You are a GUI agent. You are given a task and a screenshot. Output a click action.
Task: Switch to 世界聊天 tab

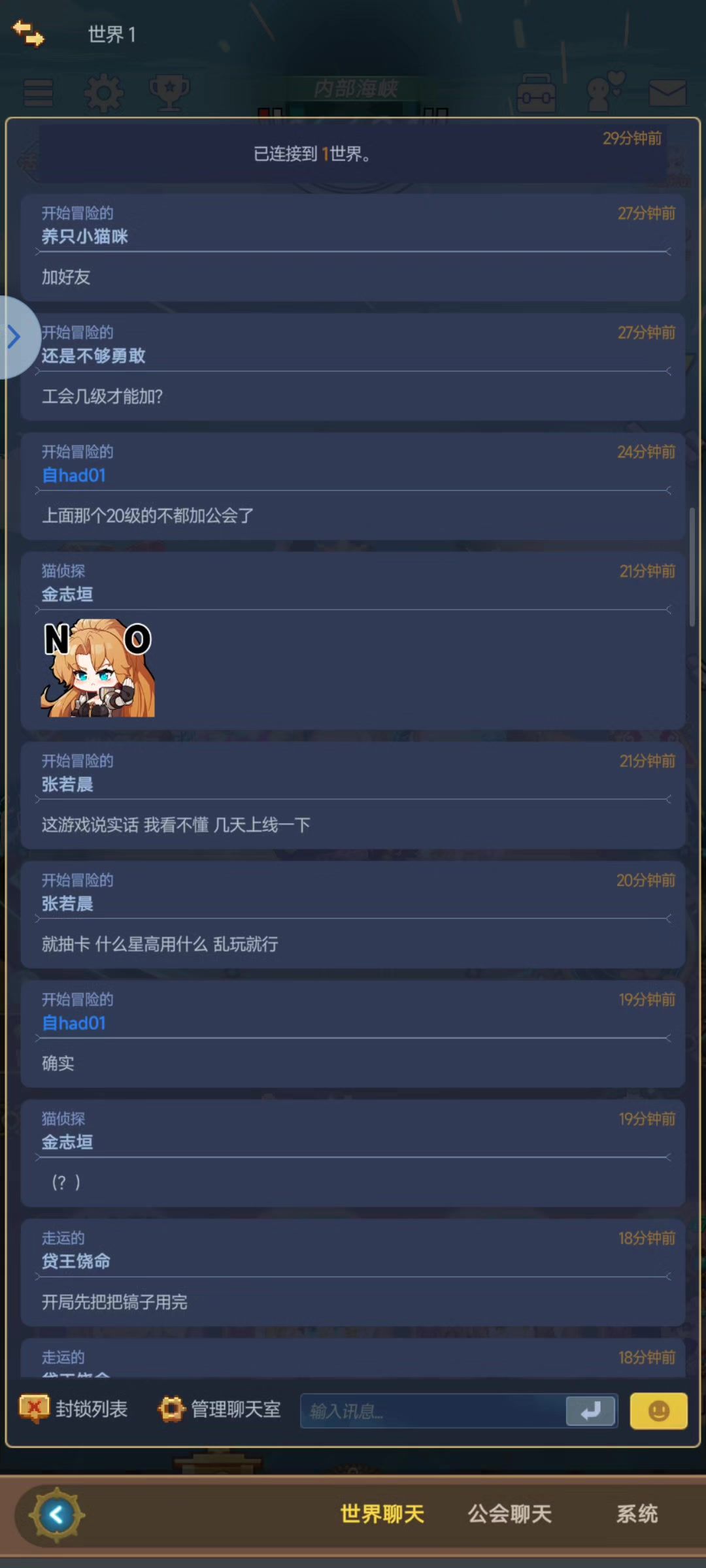[x=382, y=1514]
